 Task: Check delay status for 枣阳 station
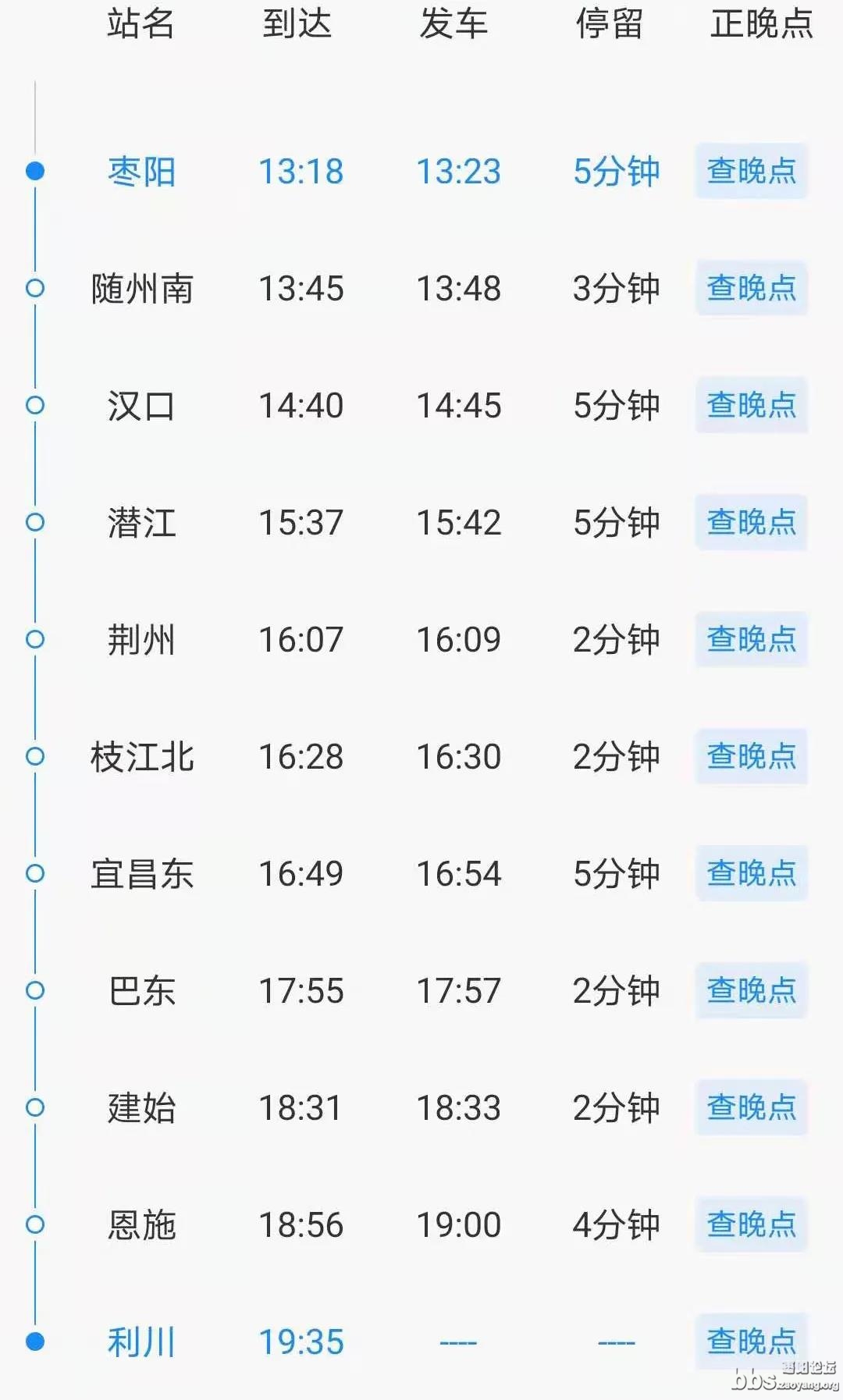click(751, 171)
